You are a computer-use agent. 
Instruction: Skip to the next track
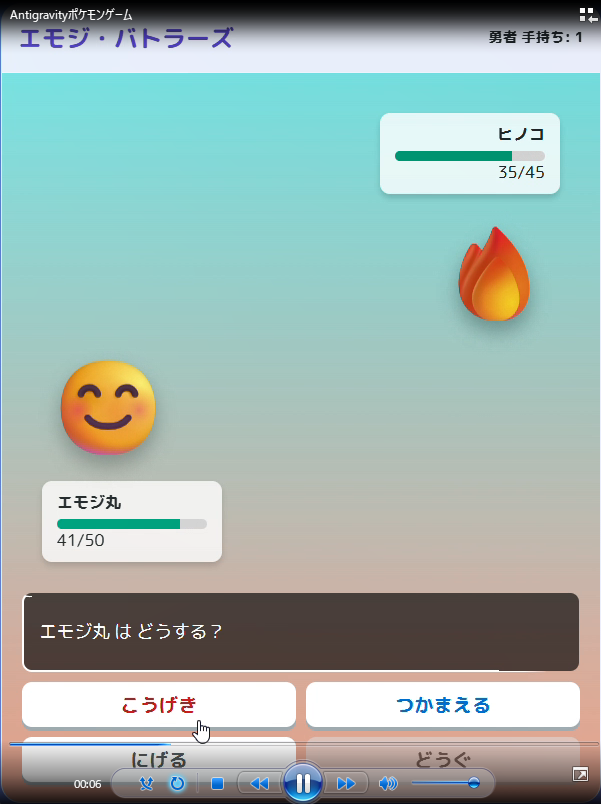coord(346,784)
